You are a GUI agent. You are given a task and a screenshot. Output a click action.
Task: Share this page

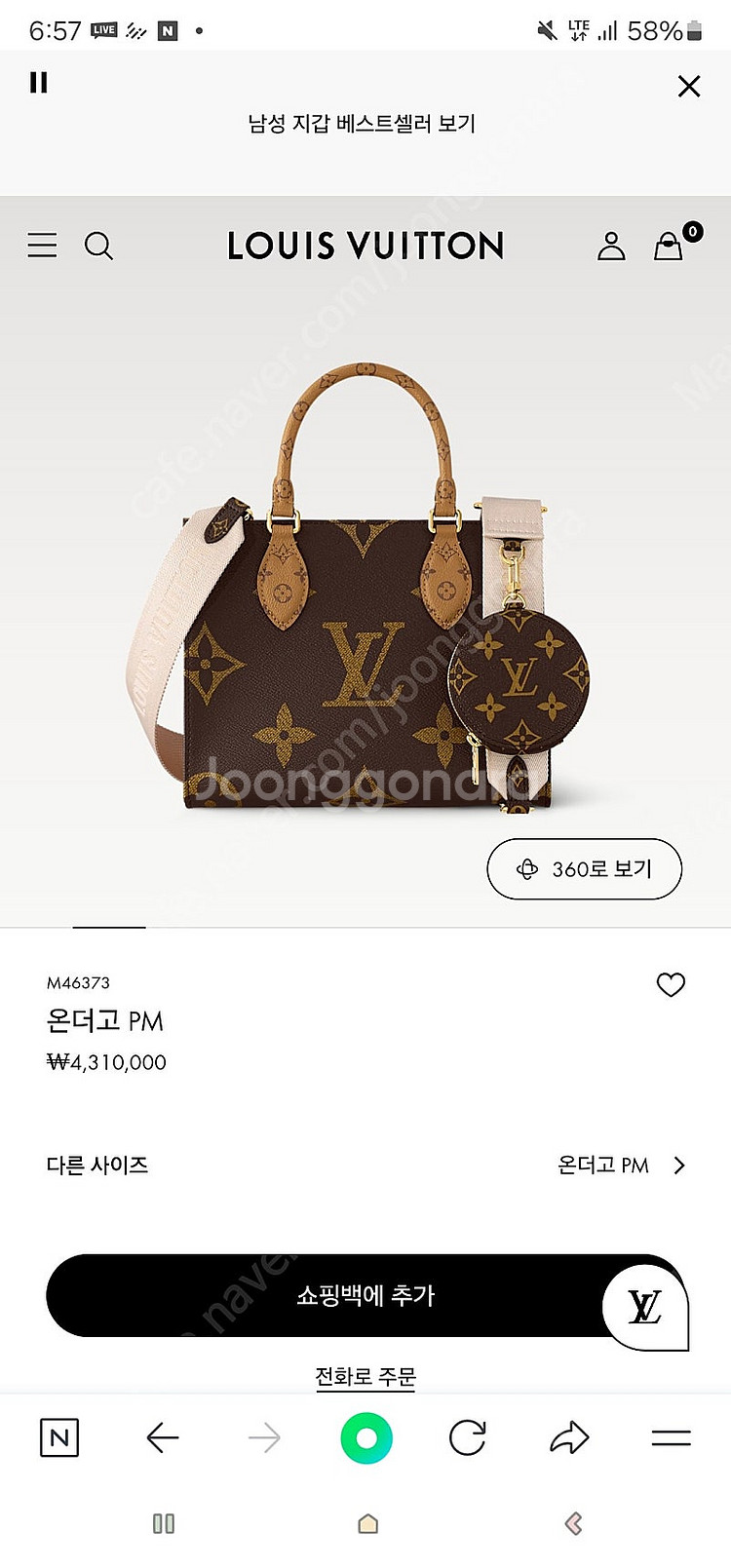pyautogui.click(x=569, y=1437)
